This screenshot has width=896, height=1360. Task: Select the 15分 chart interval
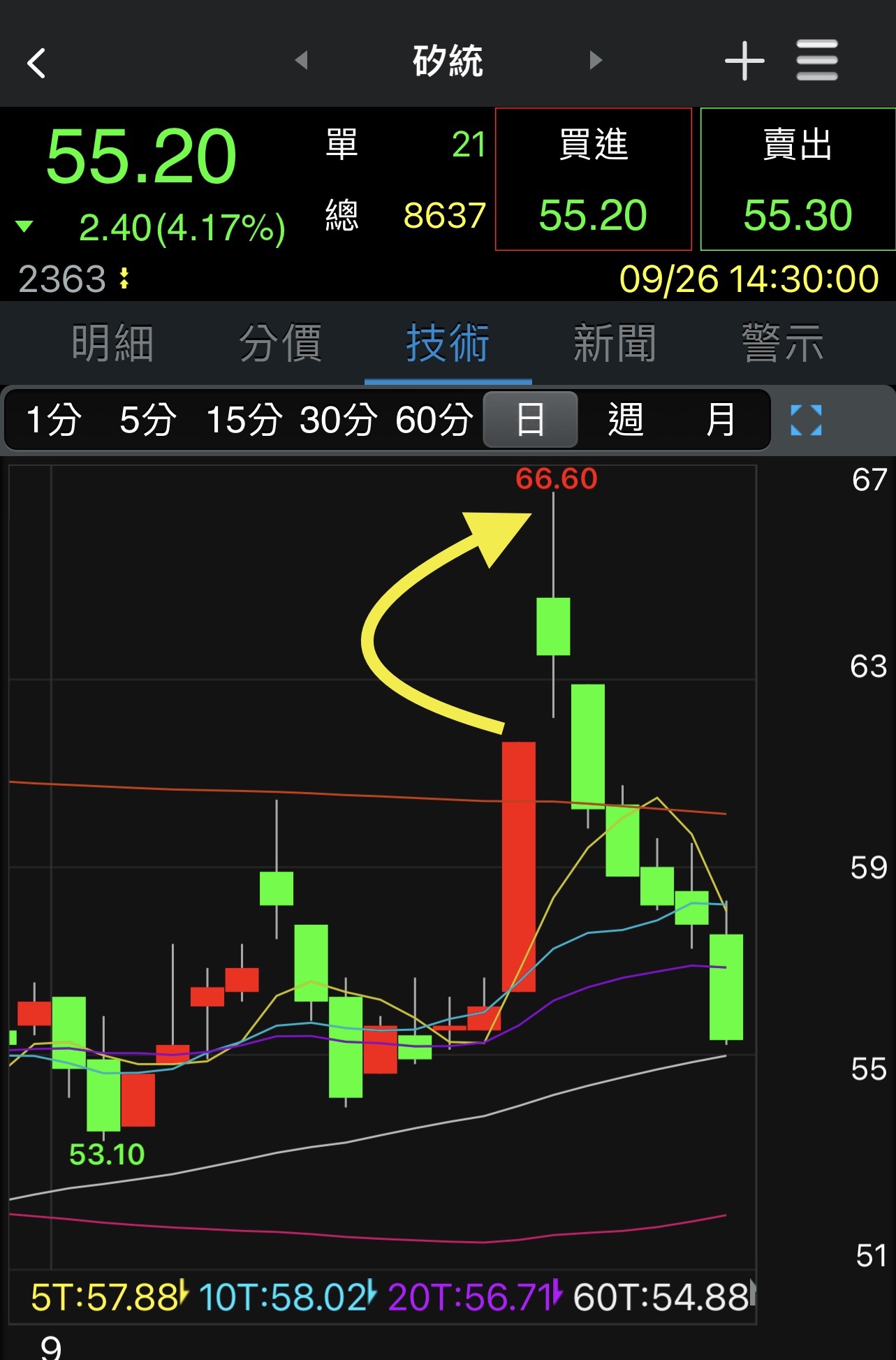244,420
